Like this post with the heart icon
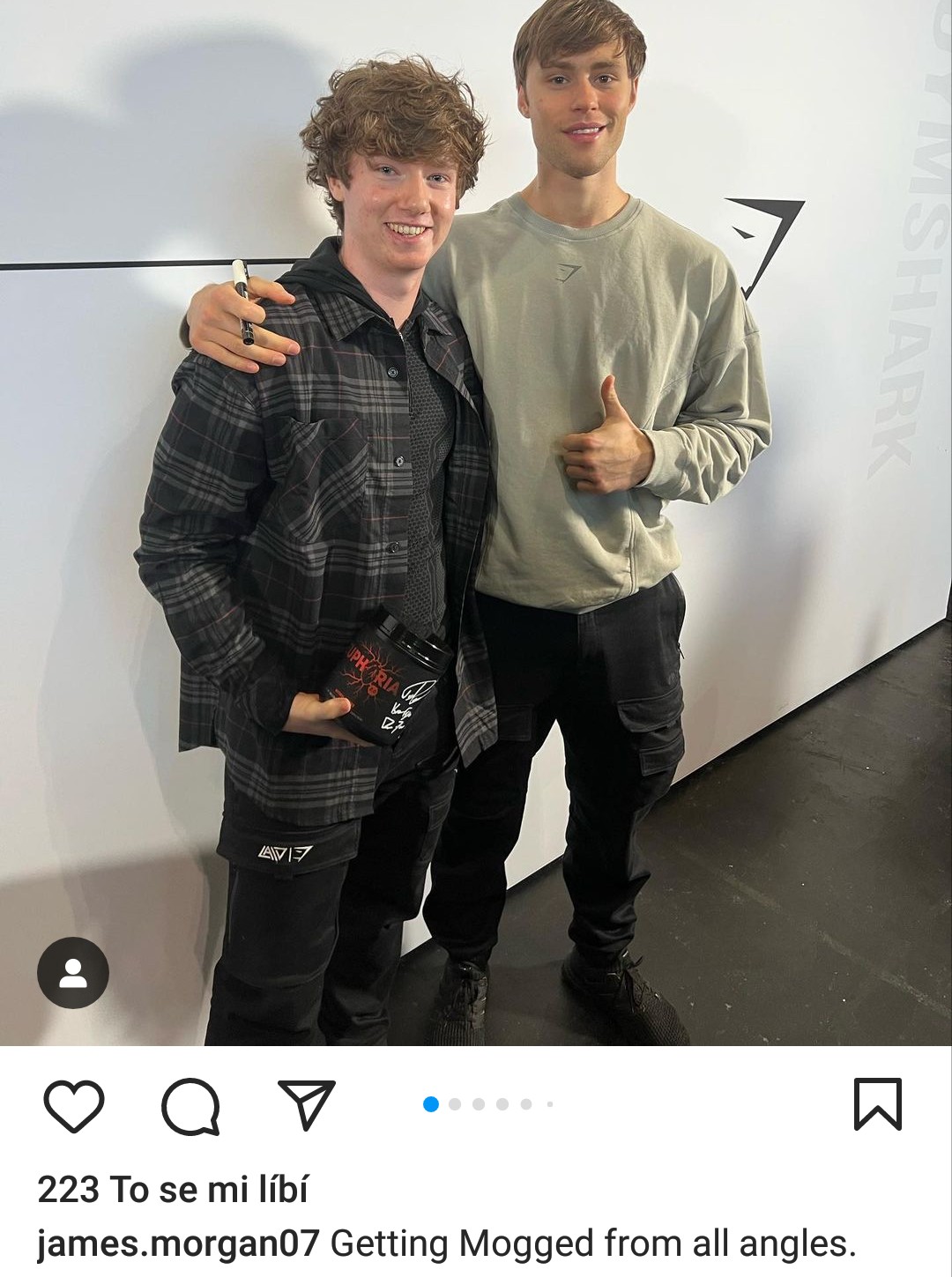The height and width of the screenshot is (1277, 952). tap(74, 1105)
